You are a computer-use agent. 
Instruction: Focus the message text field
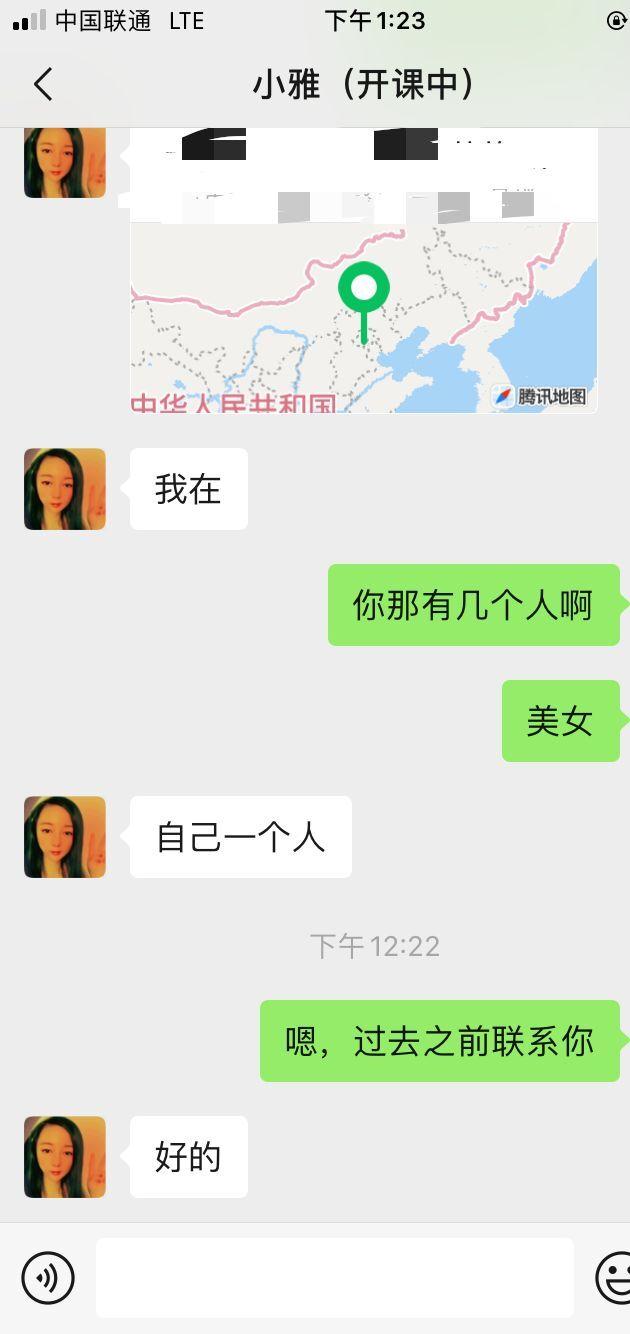pyautogui.click(x=334, y=1277)
